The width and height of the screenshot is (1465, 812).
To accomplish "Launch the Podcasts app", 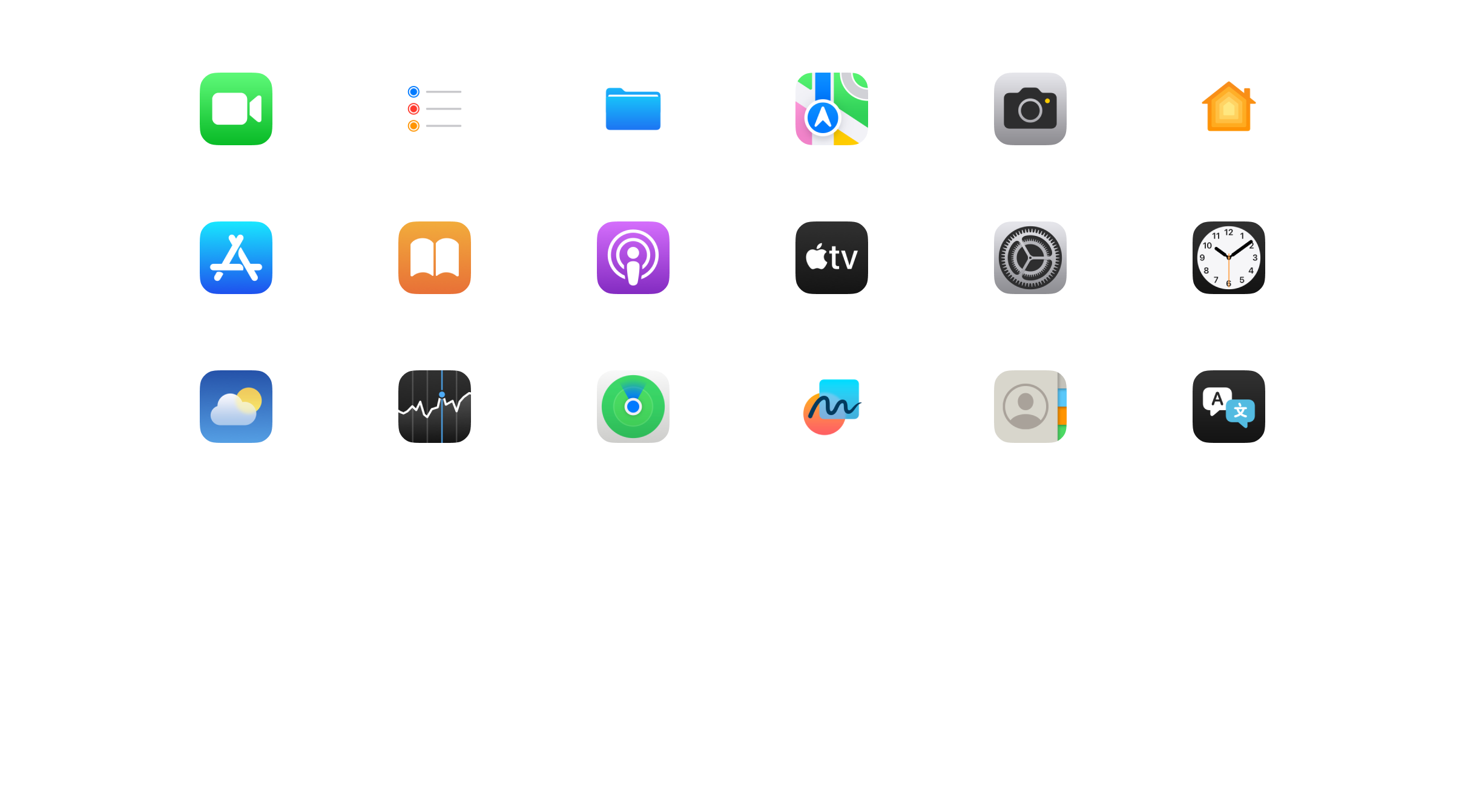I will pos(633,258).
